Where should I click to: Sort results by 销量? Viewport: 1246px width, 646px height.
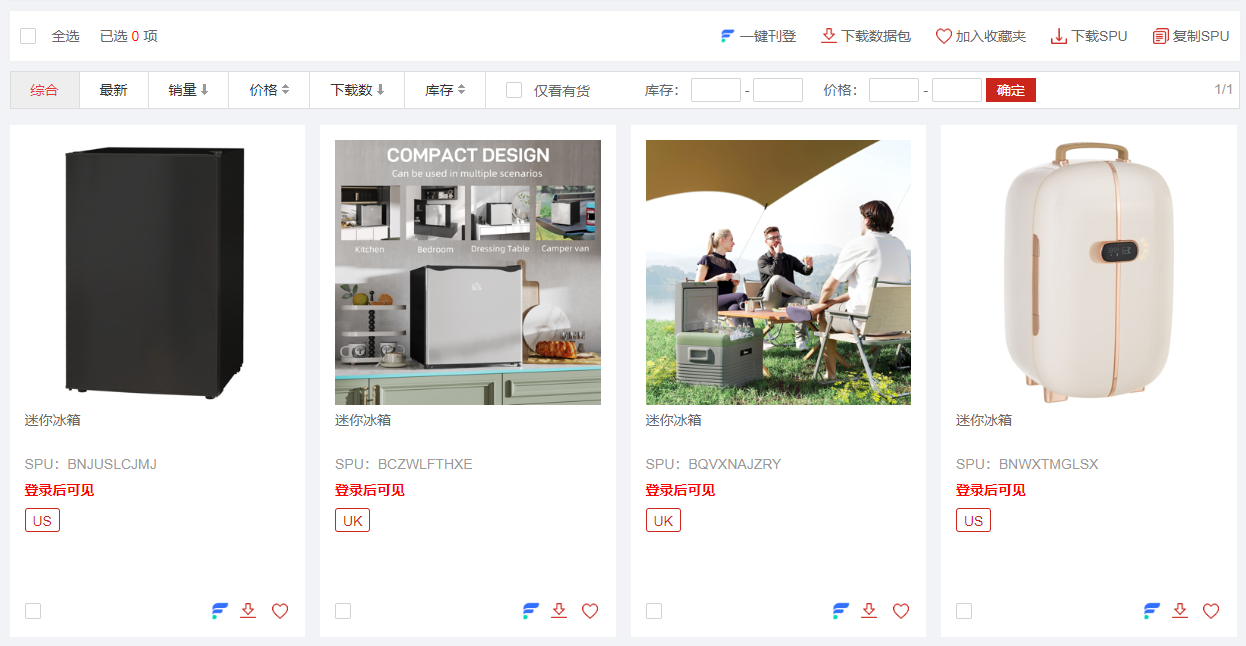pyautogui.click(x=188, y=90)
